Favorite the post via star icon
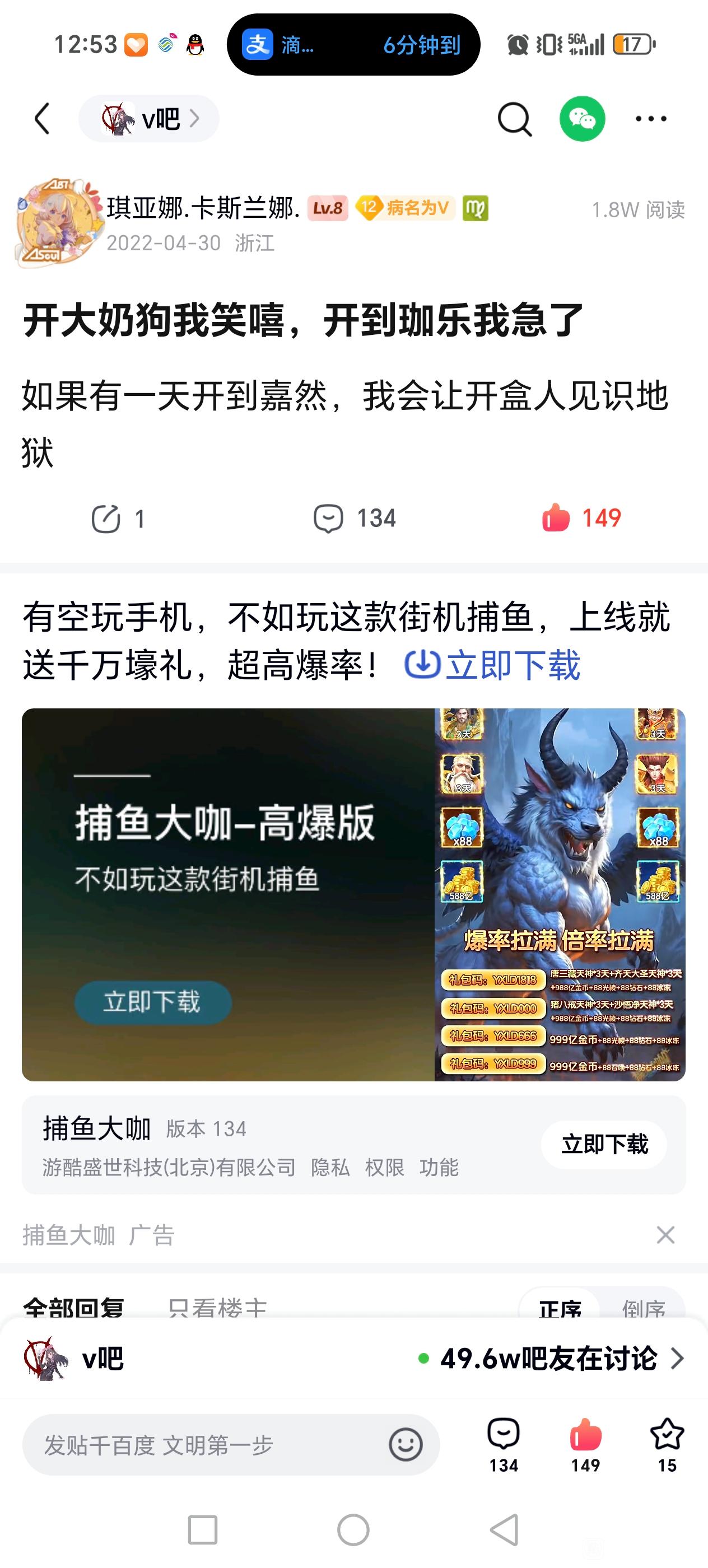Screen dimensions: 708x1568 pos(667,1444)
